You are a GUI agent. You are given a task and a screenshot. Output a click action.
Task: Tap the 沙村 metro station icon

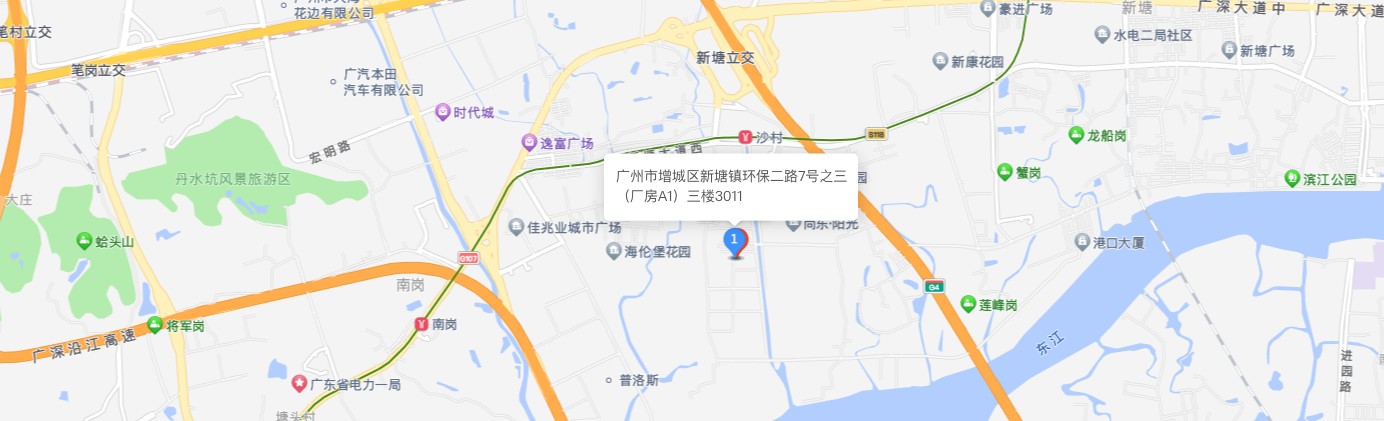click(x=745, y=136)
